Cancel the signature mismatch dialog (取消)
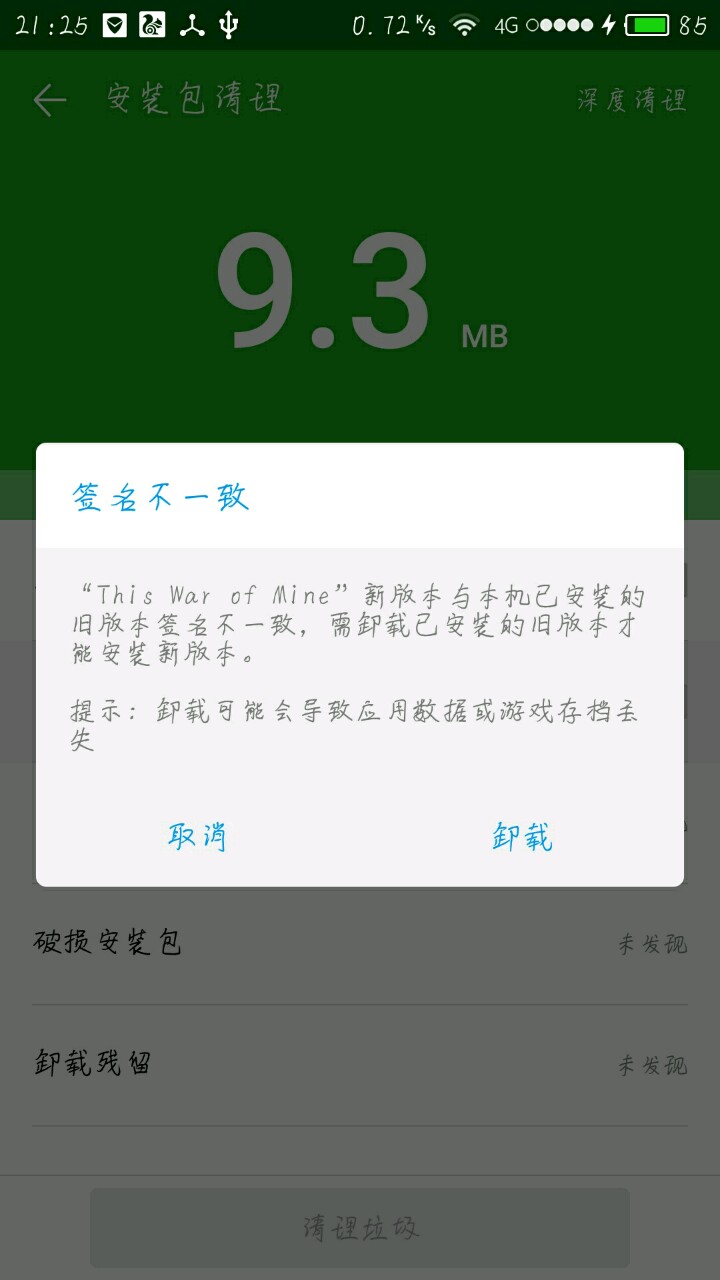This screenshot has height=1280, width=720. tap(197, 836)
